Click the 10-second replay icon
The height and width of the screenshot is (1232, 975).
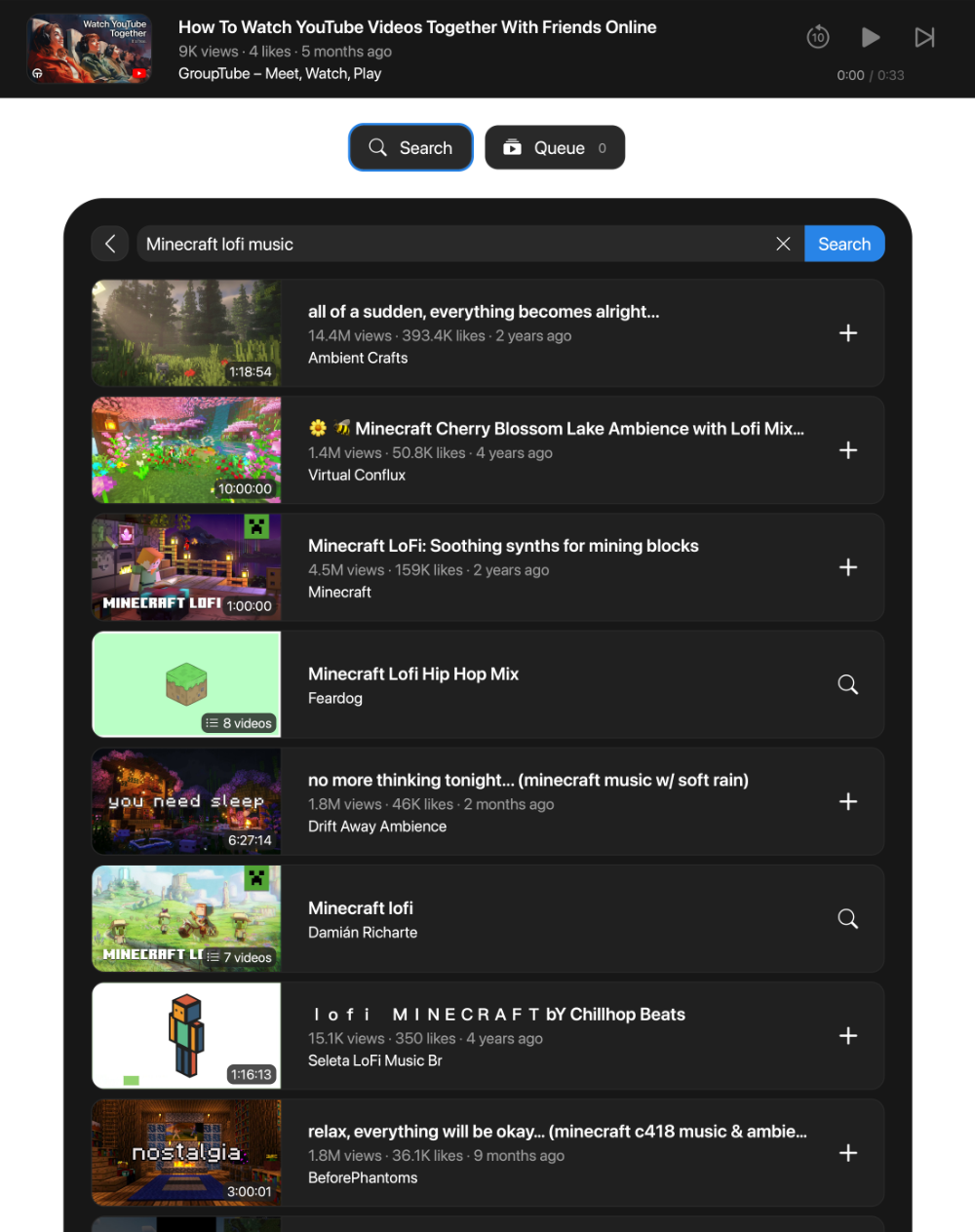pos(818,37)
